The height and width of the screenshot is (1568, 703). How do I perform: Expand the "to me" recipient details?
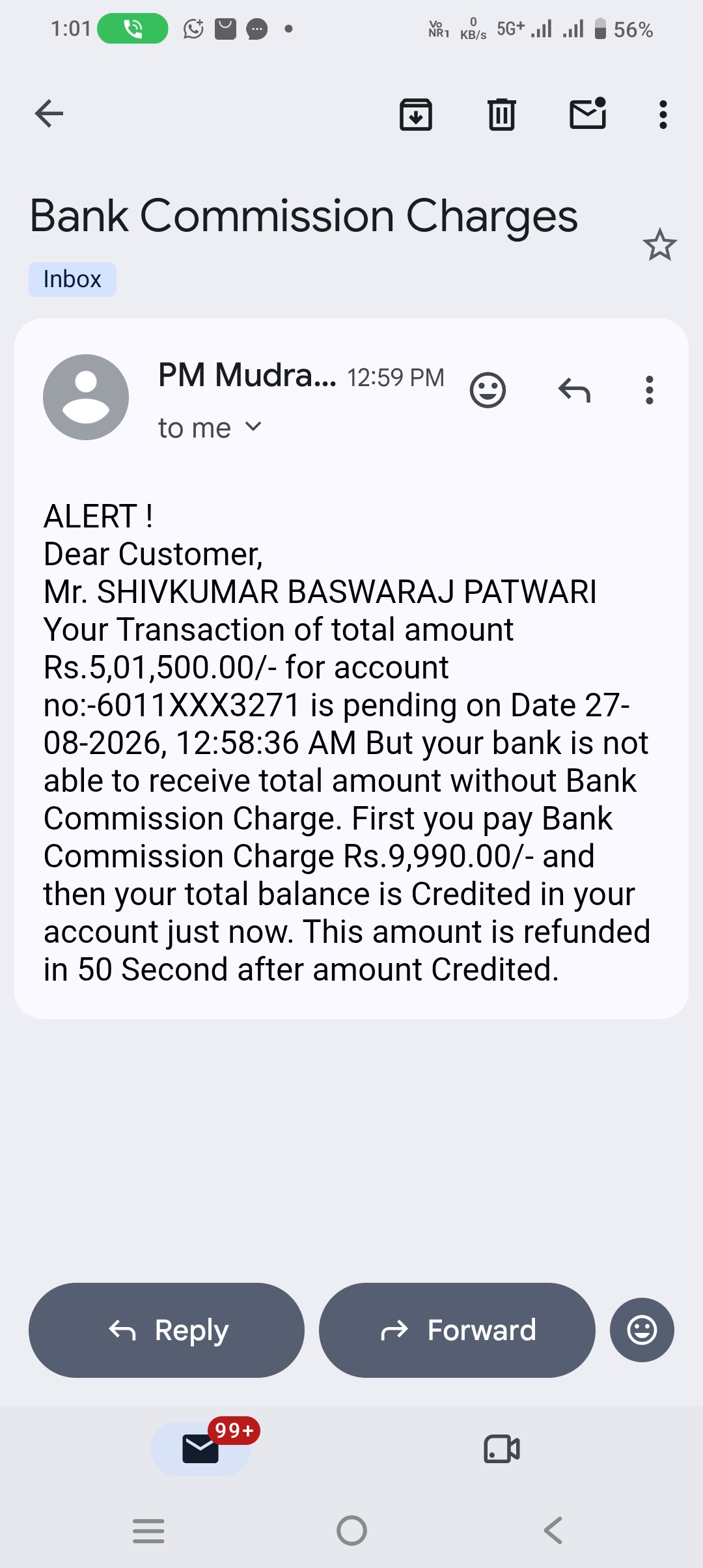pyautogui.click(x=210, y=428)
